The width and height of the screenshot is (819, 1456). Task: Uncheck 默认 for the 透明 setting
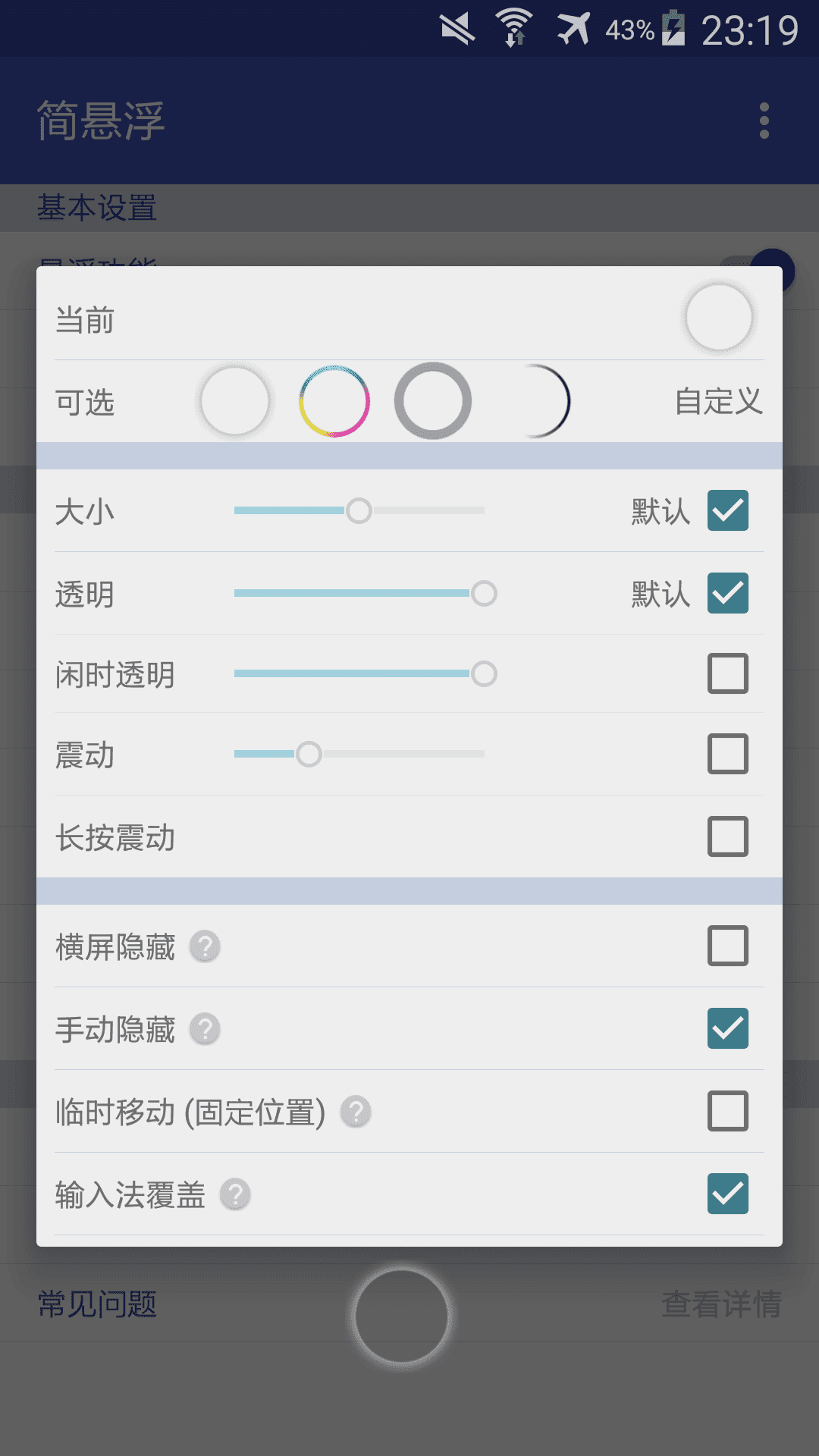click(727, 595)
